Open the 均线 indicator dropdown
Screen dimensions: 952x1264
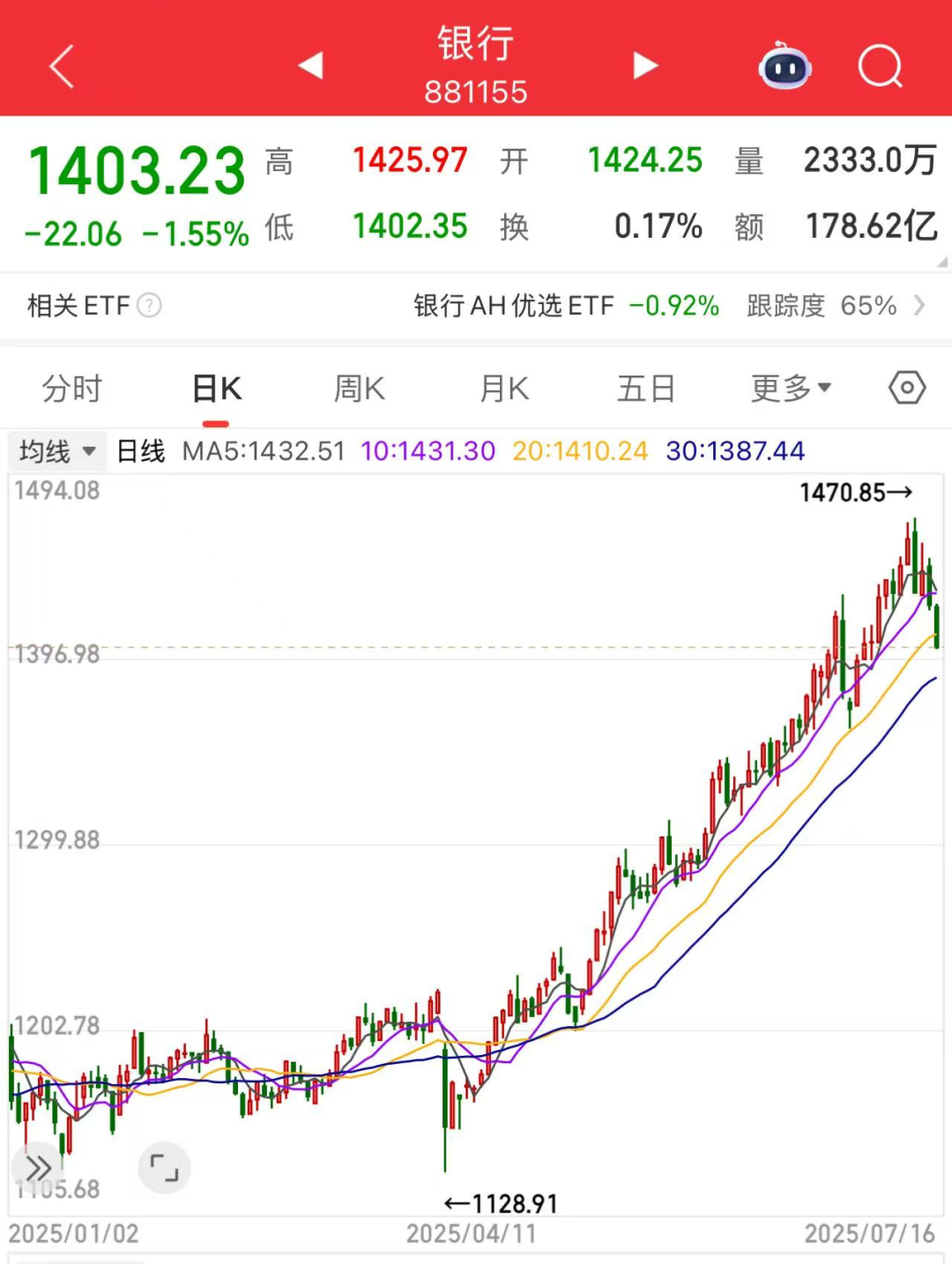coord(57,451)
